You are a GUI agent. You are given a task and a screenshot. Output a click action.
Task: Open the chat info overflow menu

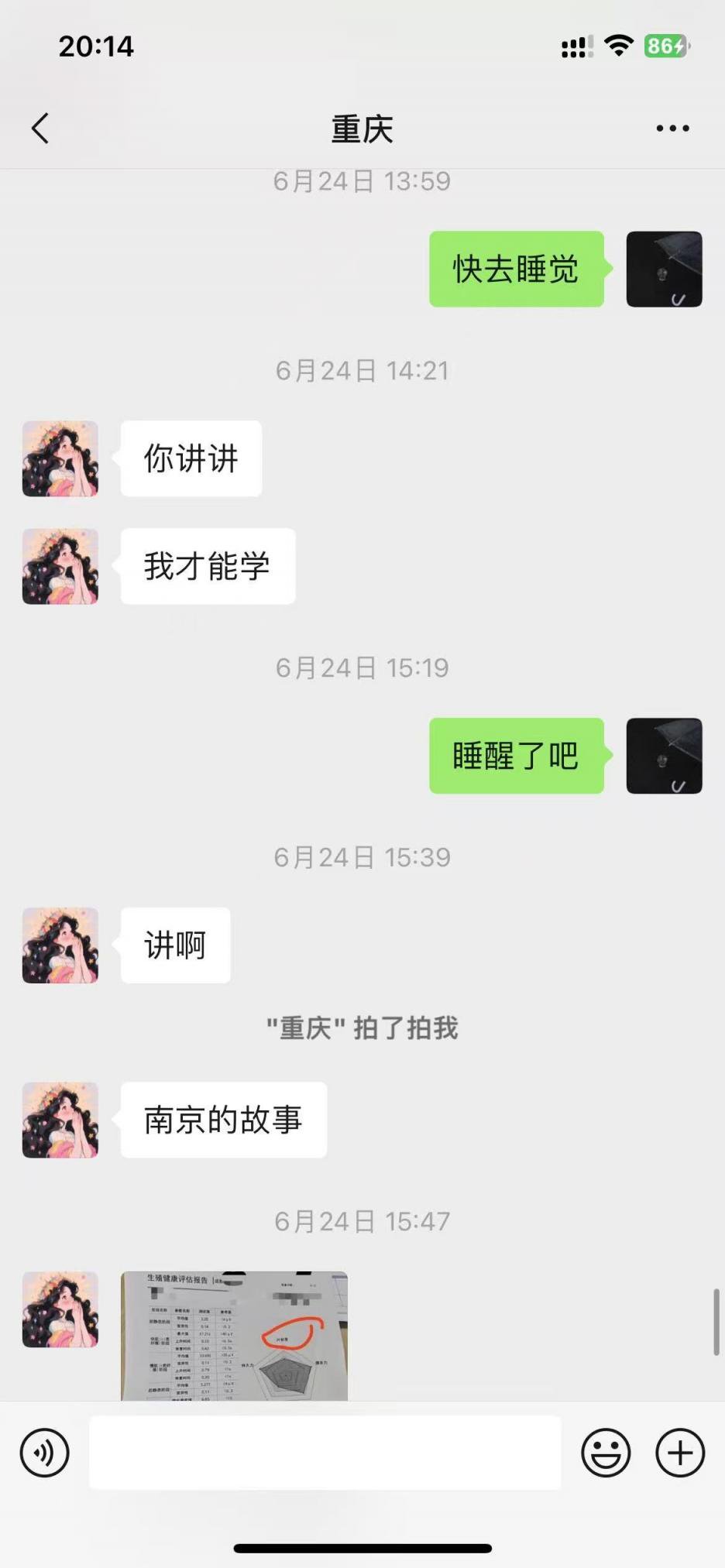pos(672,129)
